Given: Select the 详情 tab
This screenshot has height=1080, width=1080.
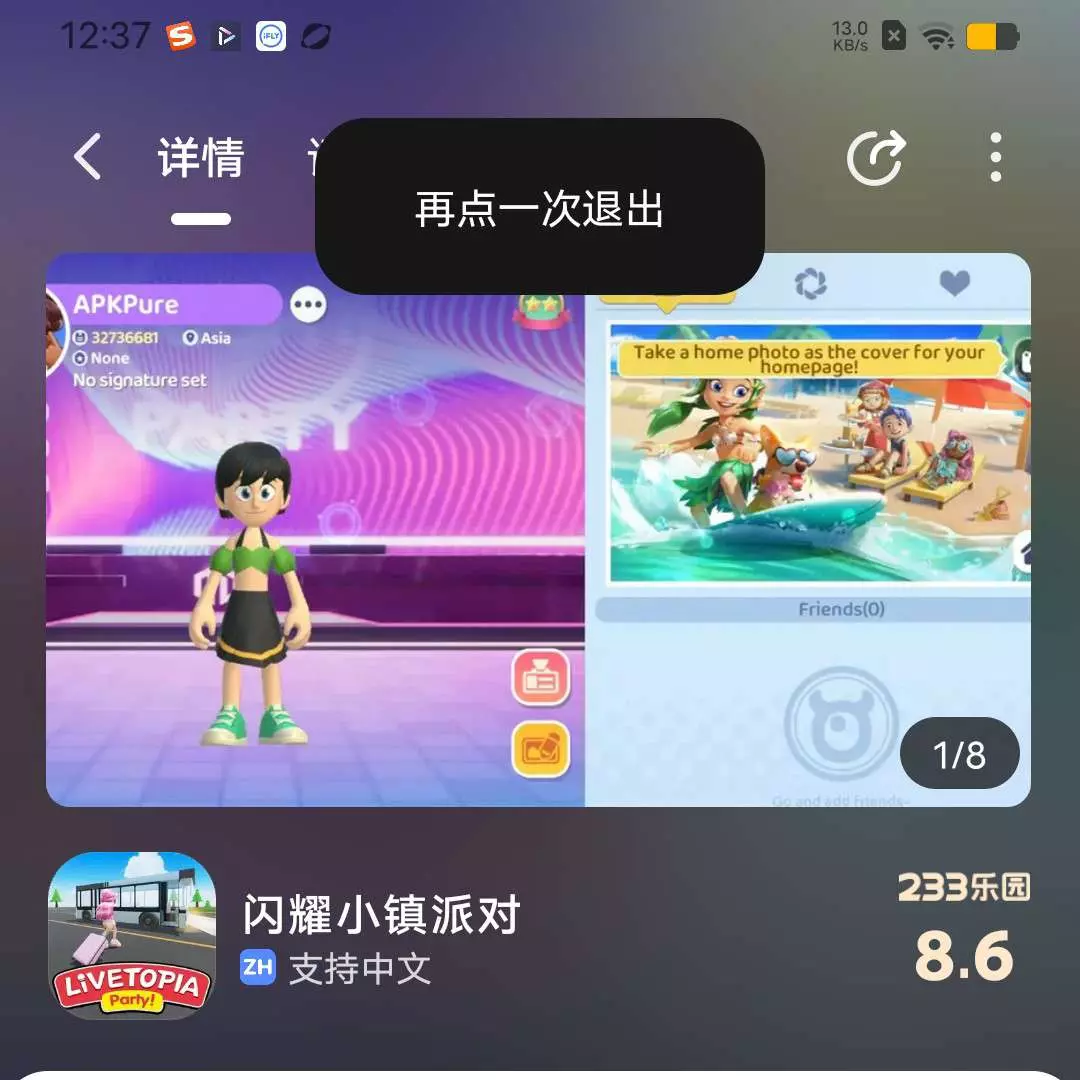Looking at the screenshot, I should pos(201,158).
